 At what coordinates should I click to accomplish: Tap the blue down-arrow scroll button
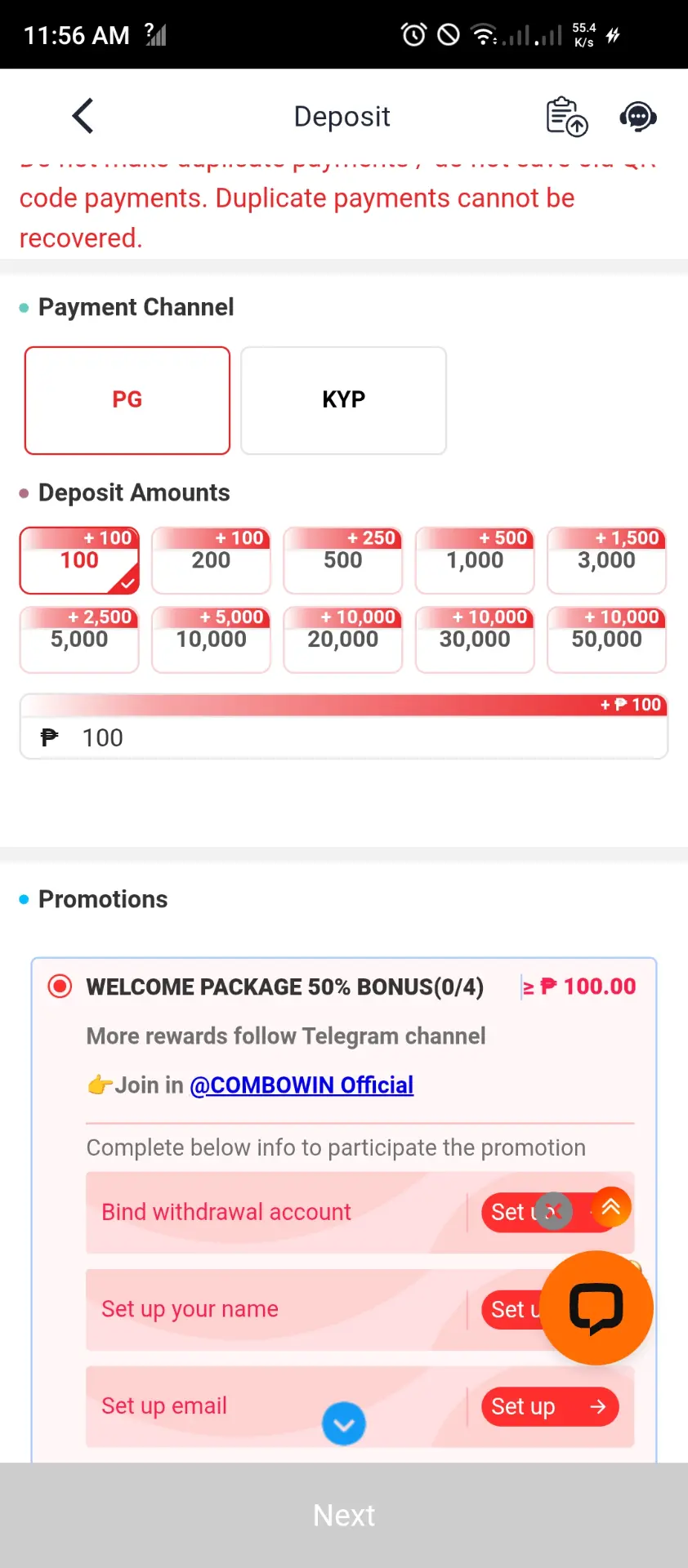tap(344, 1424)
